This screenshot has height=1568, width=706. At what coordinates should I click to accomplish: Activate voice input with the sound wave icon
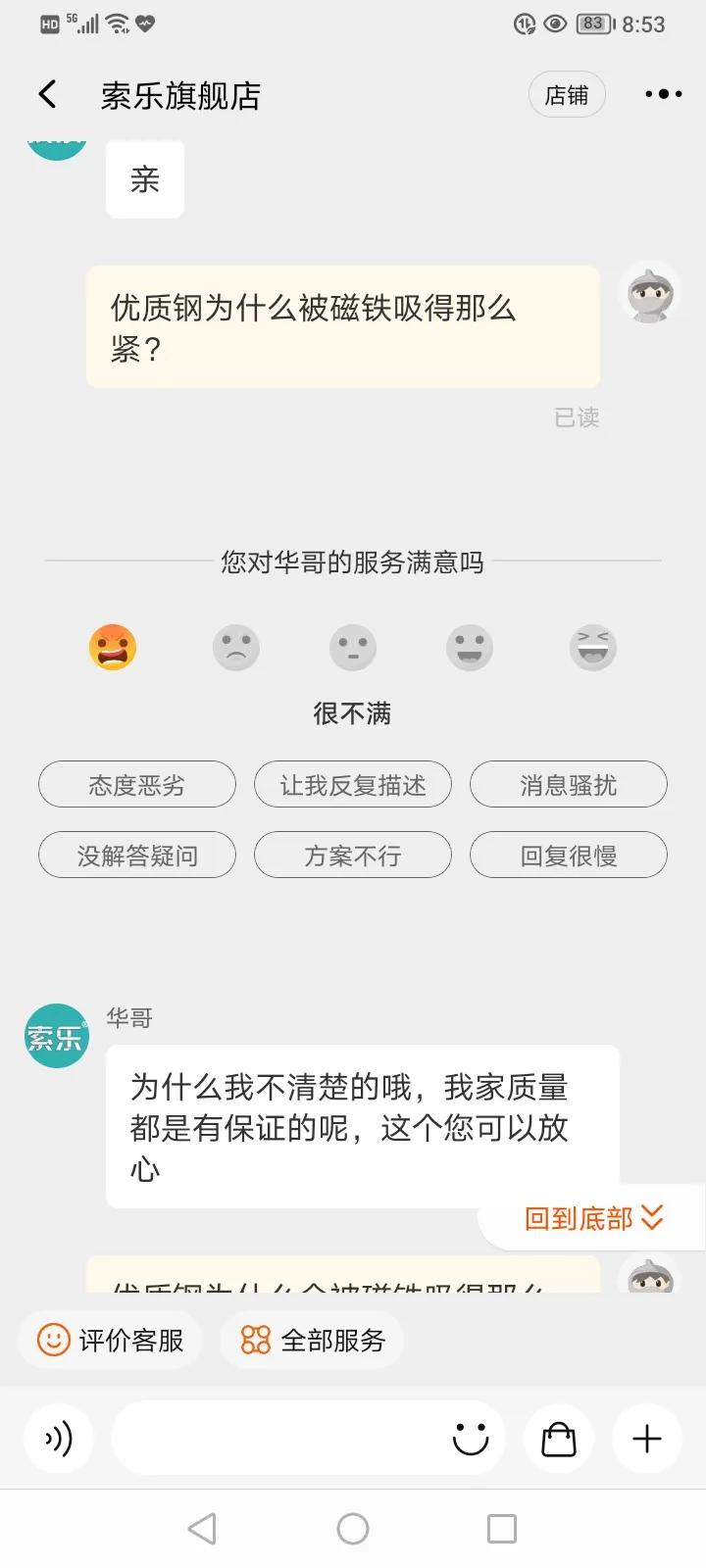point(59,1438)
